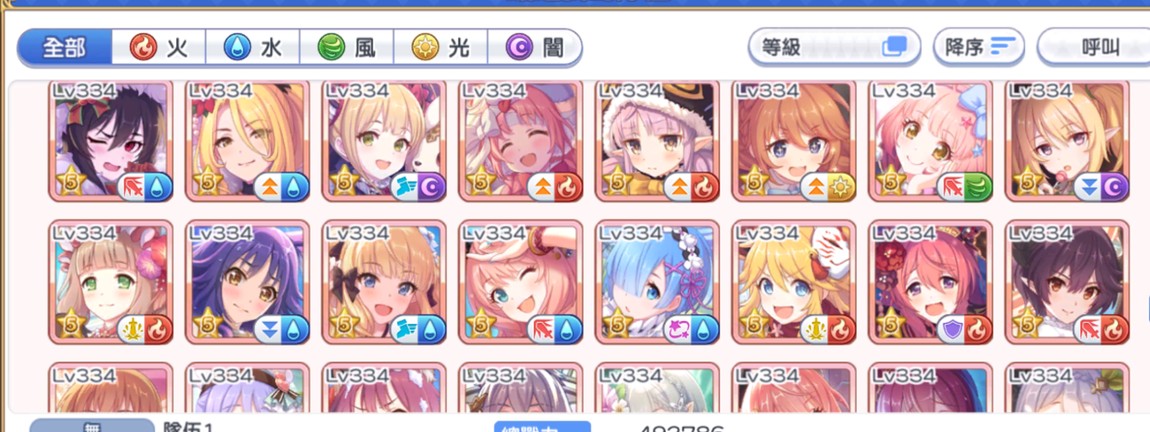
Task: Select the orange-haired light element character
Action: (793, 141)
